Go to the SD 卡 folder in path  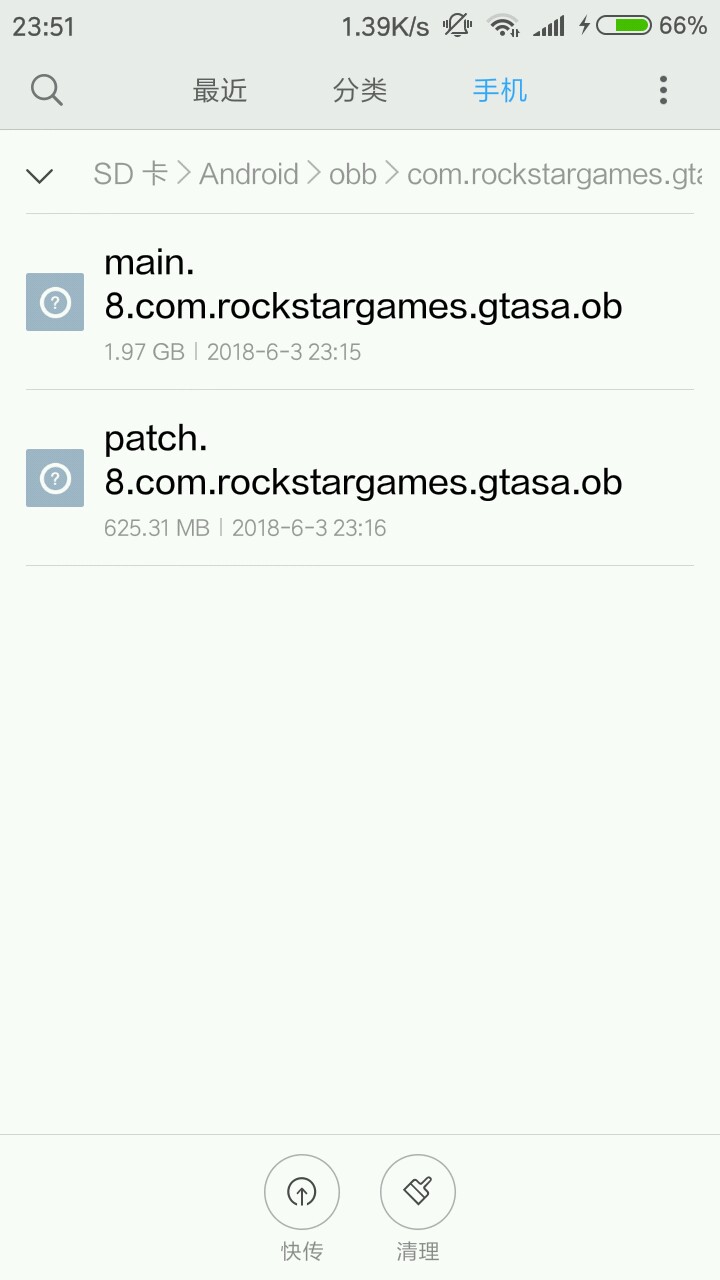click(130, 174)
